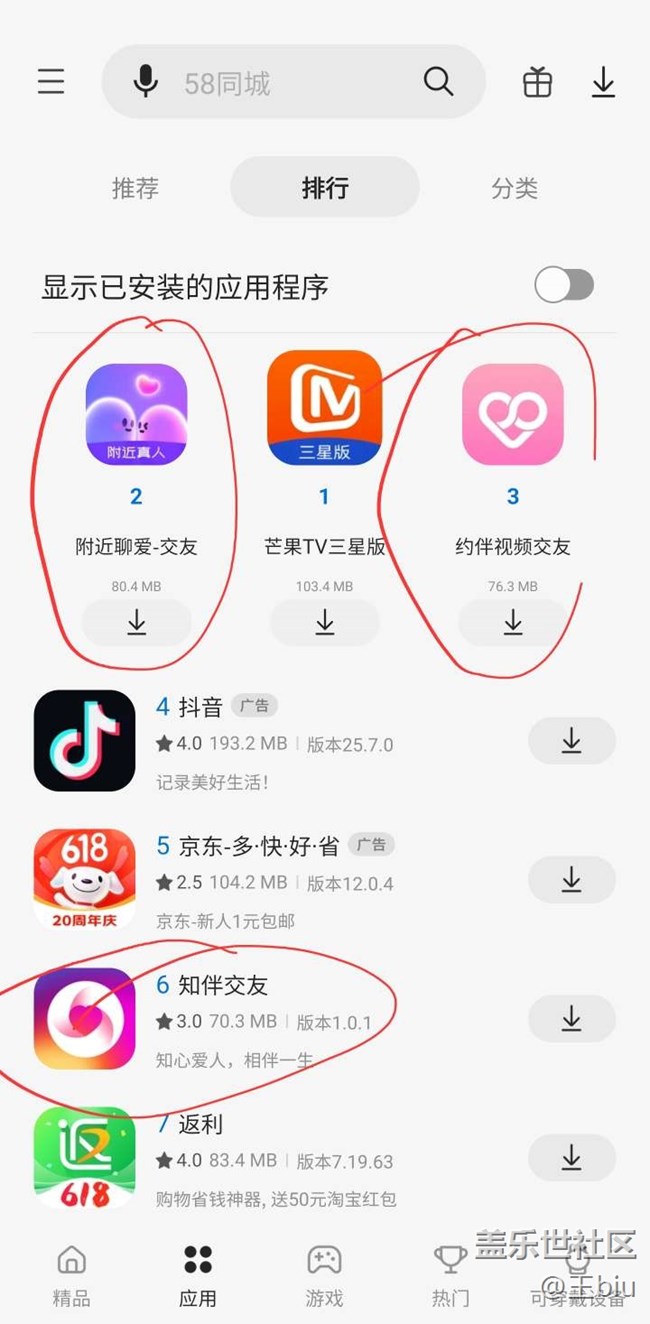Toggle 显示已安装的应用程序 switch
This screenshot has width=650, height=1324.
[564, 285]
